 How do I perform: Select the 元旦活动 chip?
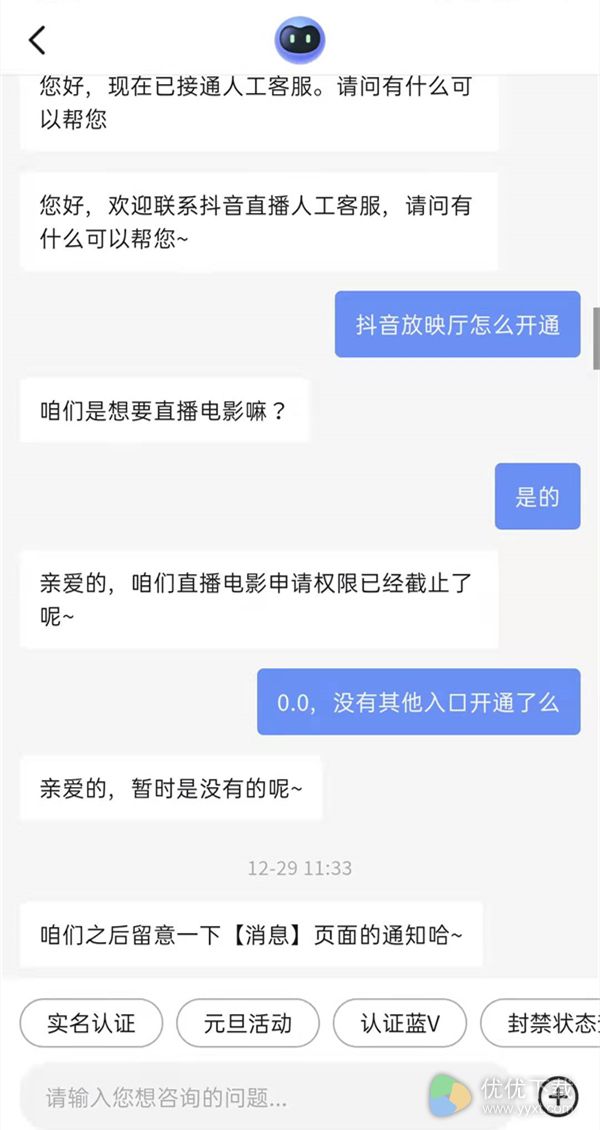[x=248, y=1023]
